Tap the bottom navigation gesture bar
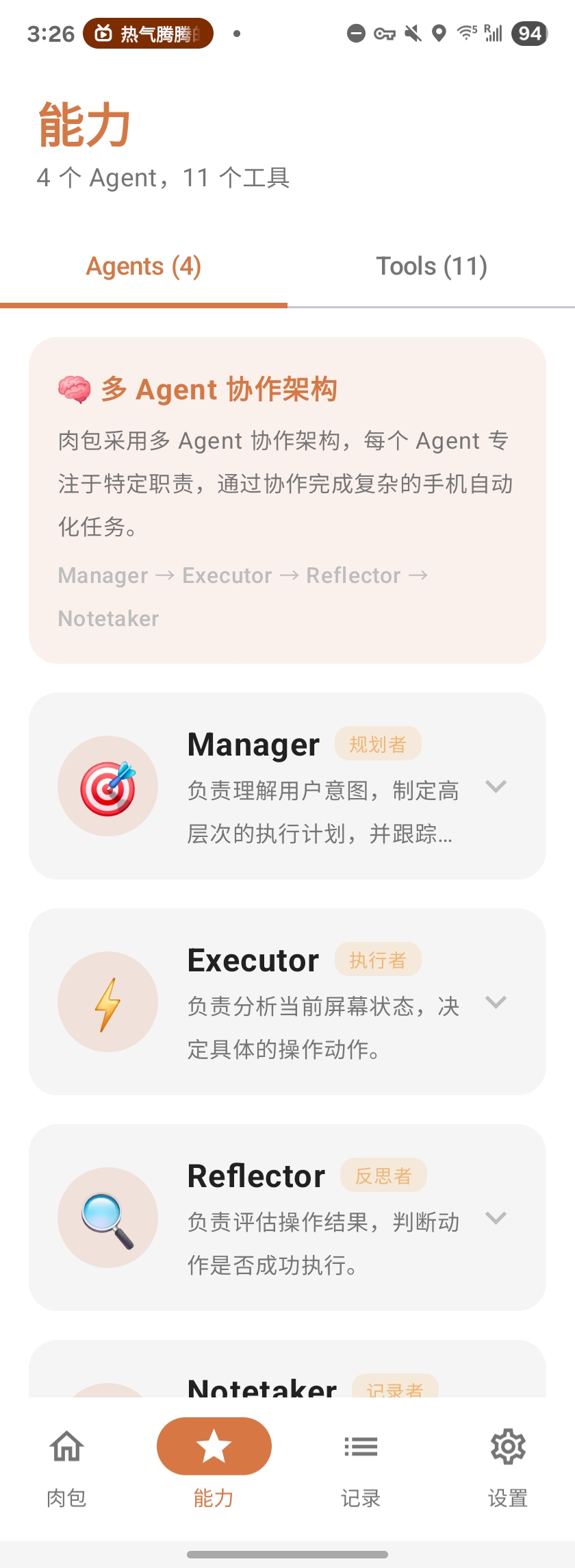 [287, 1552]
